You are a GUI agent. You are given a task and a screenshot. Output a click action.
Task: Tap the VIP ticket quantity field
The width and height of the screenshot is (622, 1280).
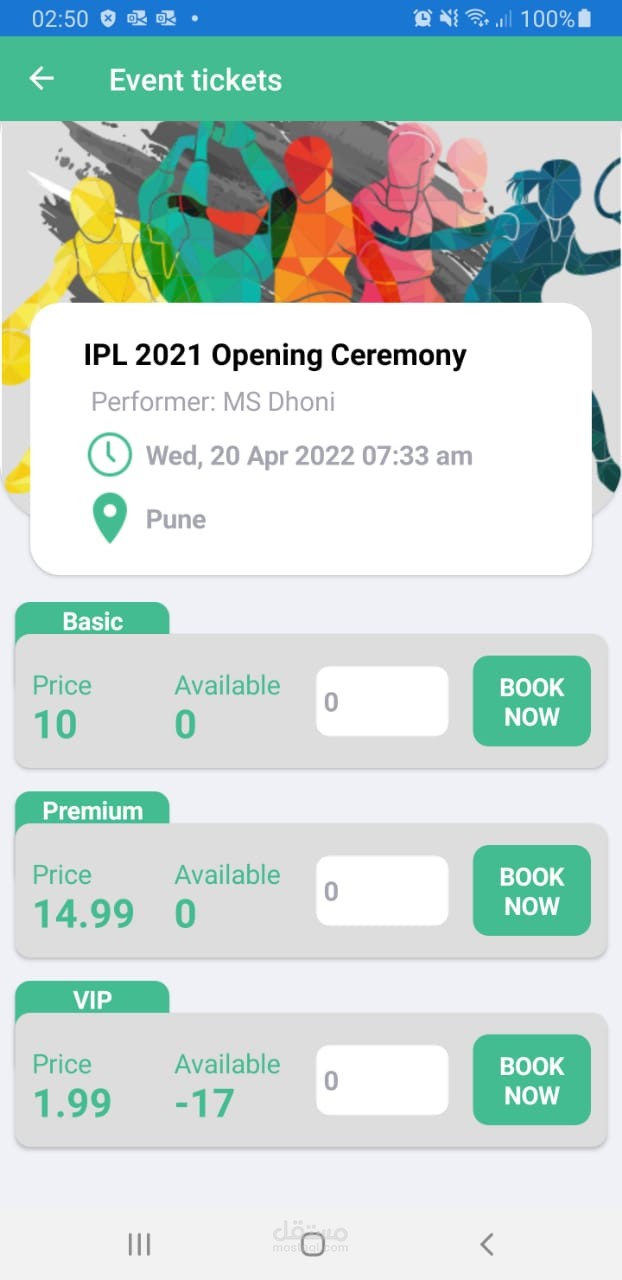(x=382, y=1080)
